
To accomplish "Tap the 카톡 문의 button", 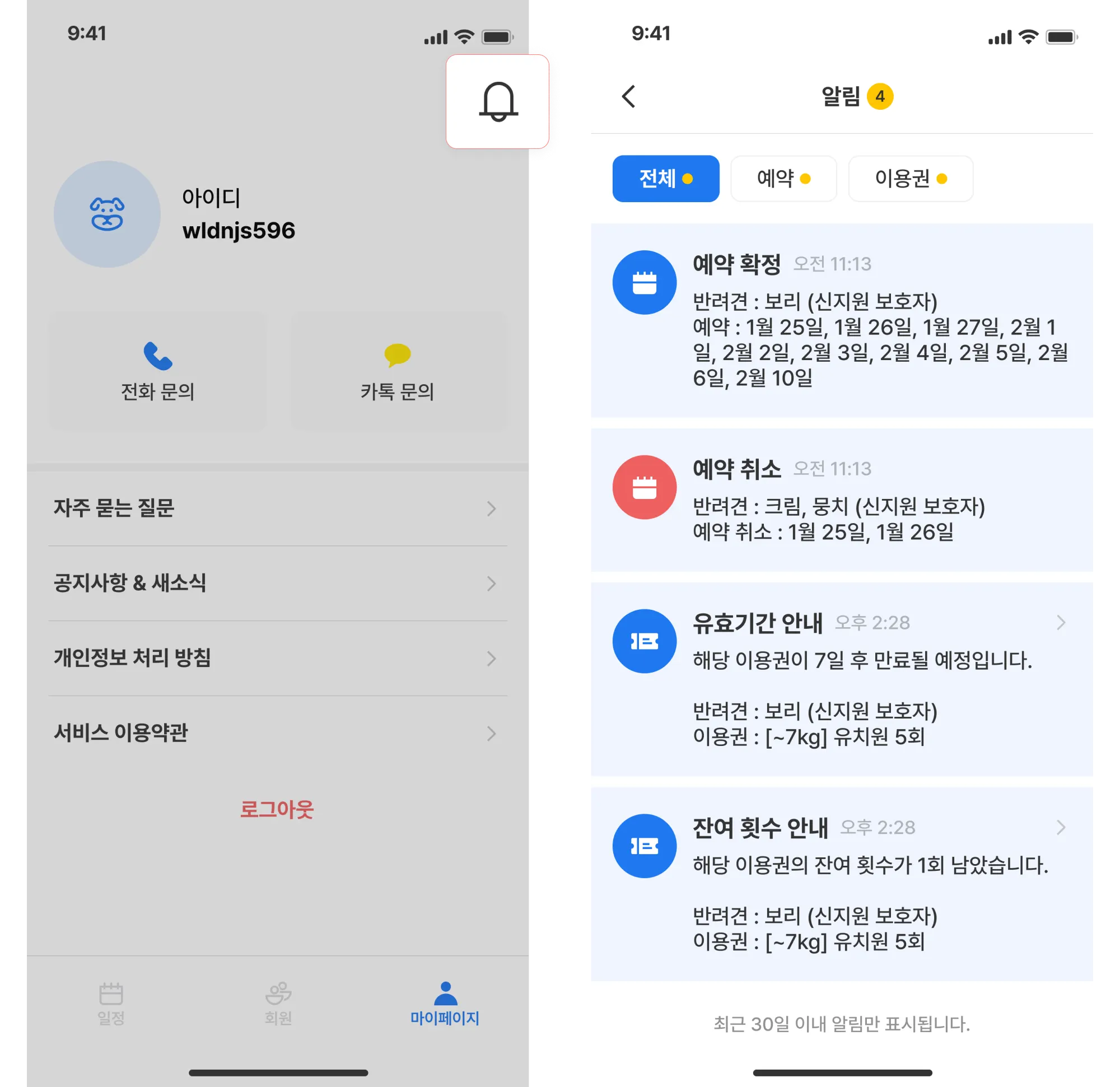I will click(x=398, y=371).
